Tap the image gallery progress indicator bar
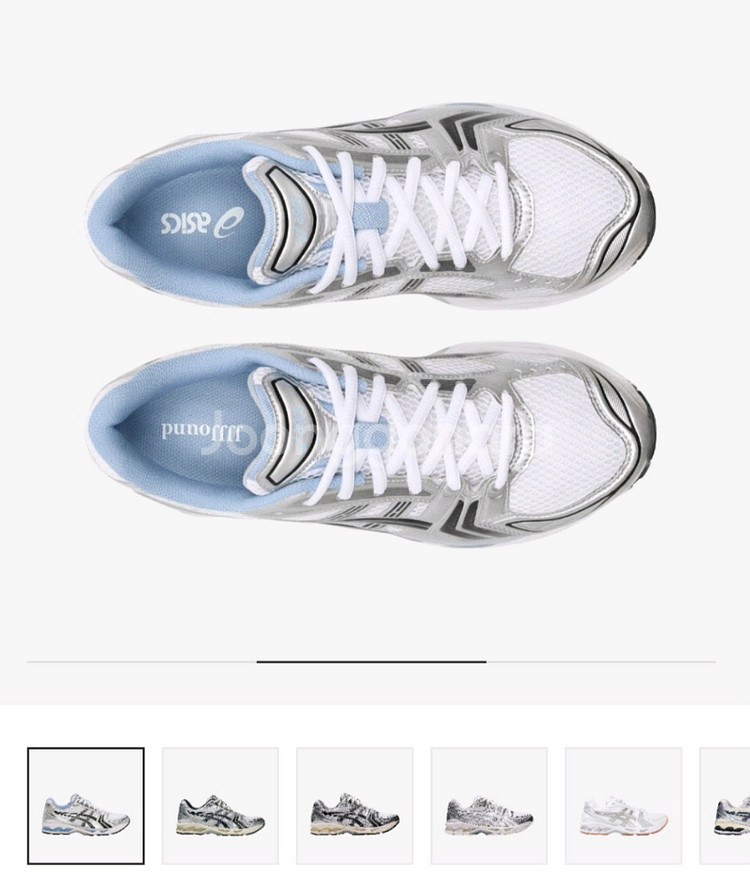750x877 pixels. click(371, 661)
